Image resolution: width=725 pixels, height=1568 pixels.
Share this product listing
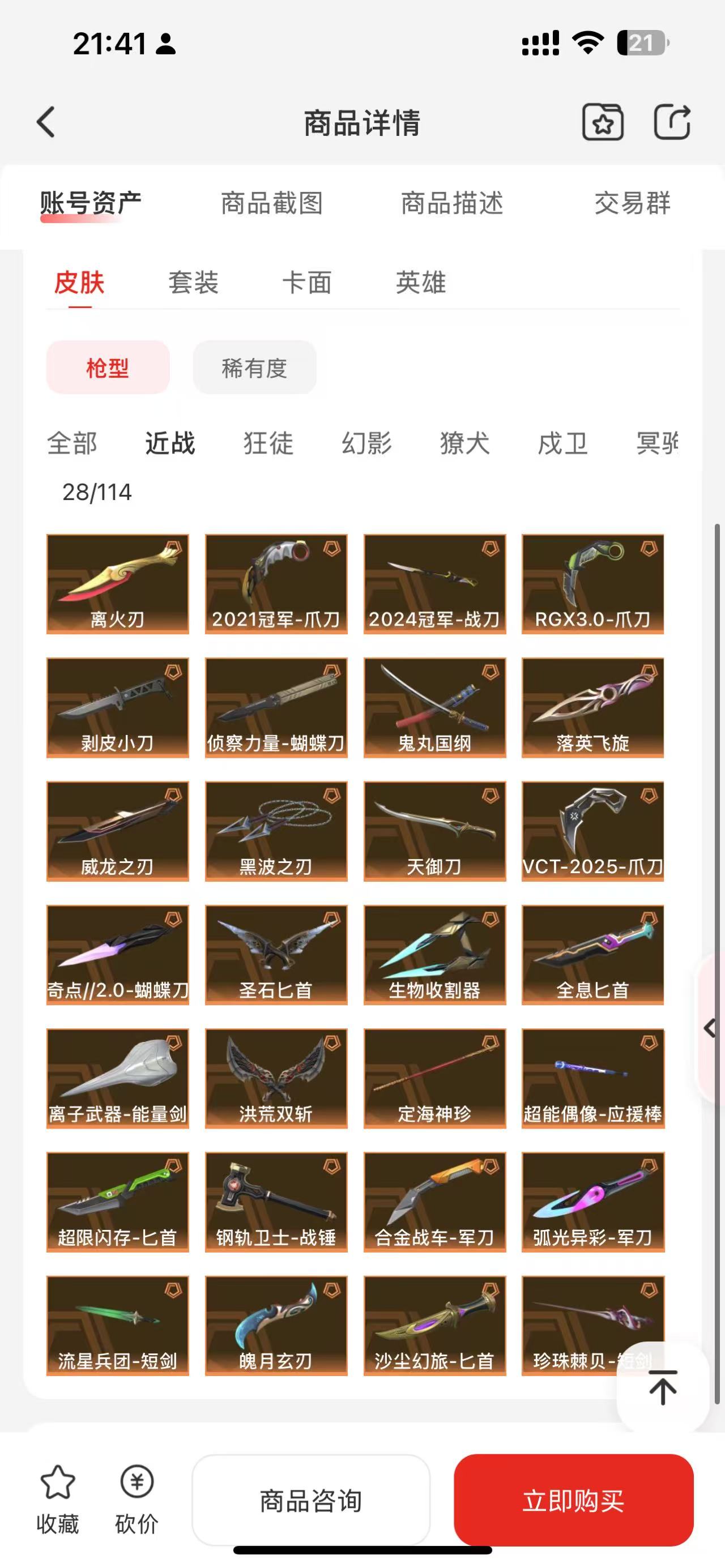[x=671, y=122]
